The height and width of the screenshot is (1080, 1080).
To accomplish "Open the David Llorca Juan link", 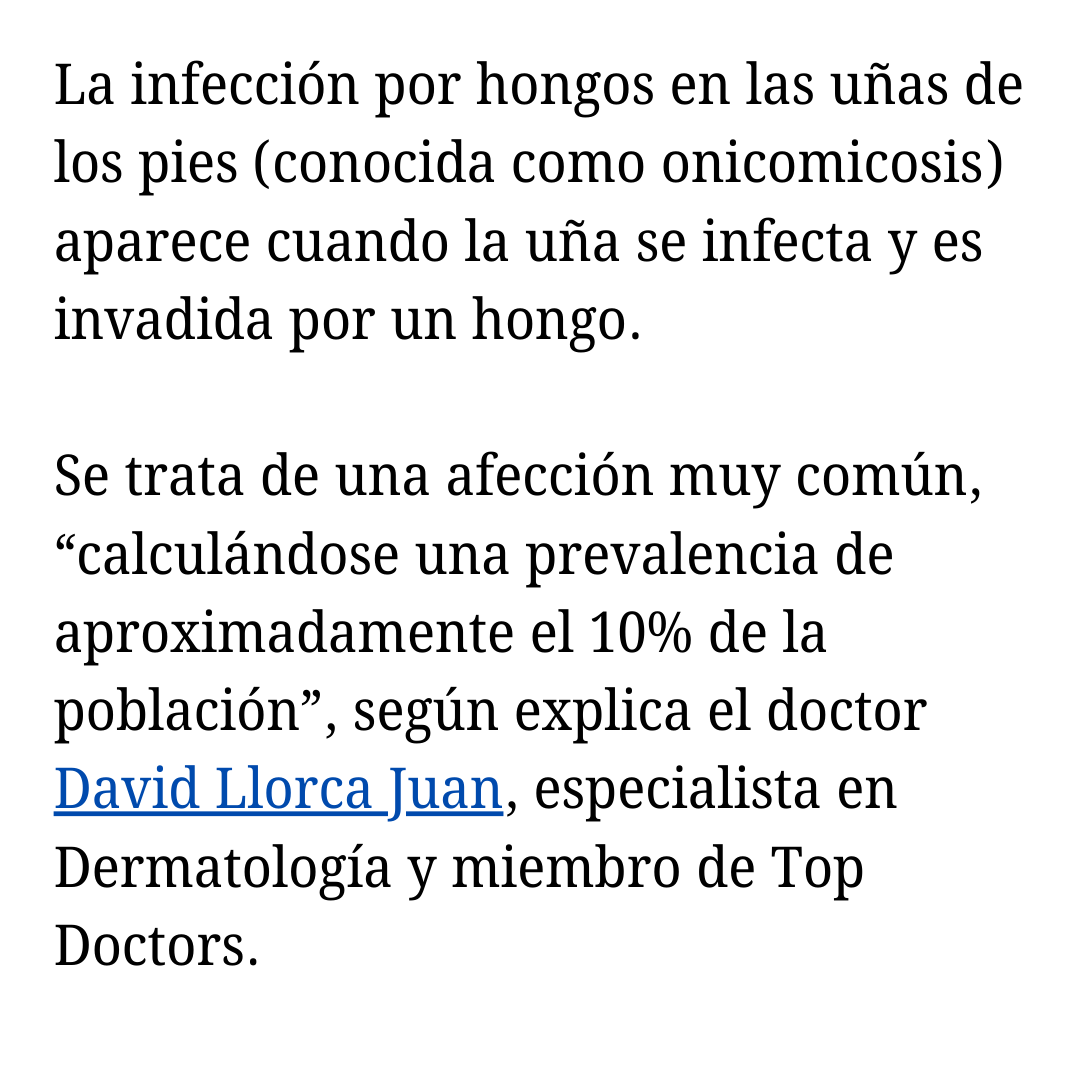I will [x=277, y=789].
